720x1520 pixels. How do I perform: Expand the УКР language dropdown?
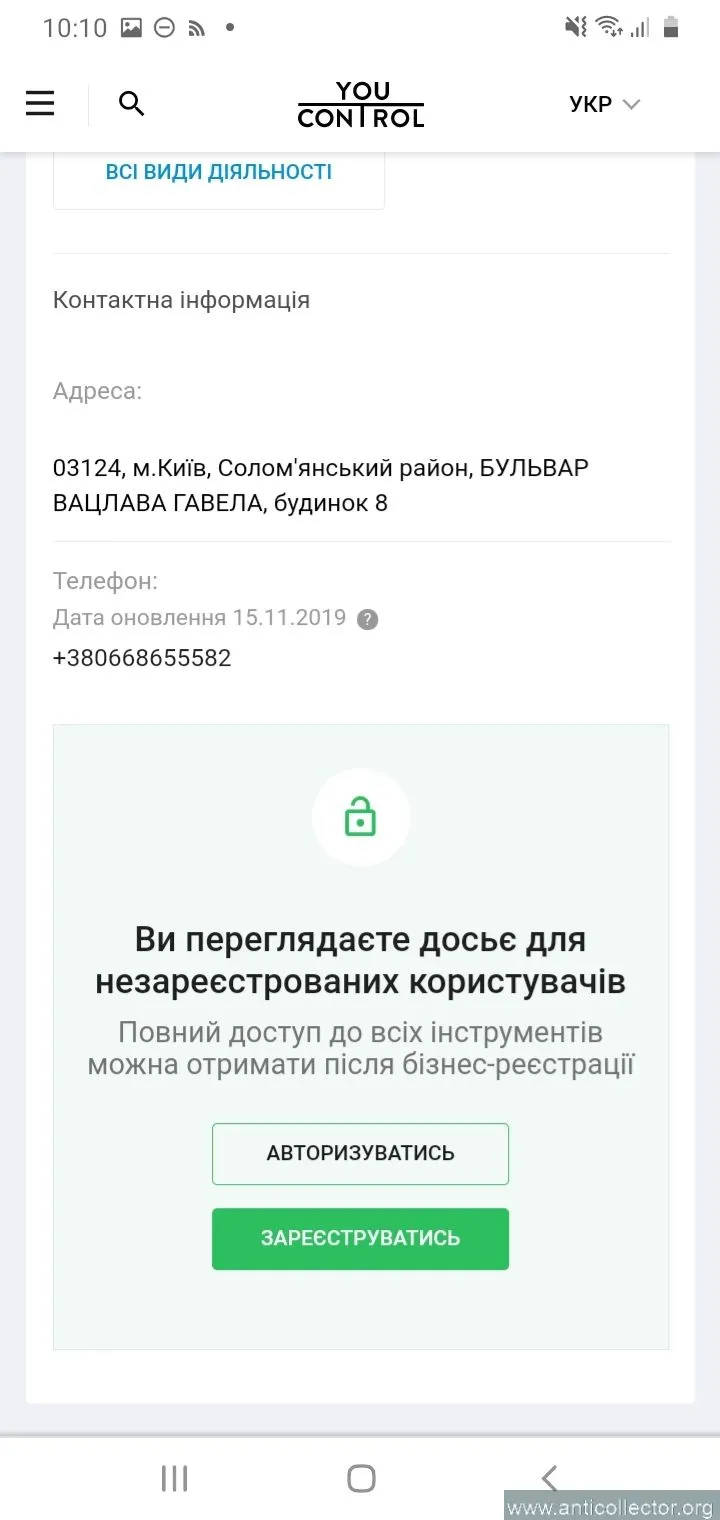click(x=604, y=104)
